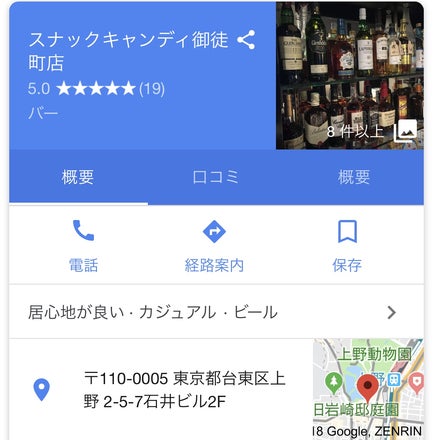Get directions via 経路案内
Screen dimensions: 433x440
[x=214, y=246]
